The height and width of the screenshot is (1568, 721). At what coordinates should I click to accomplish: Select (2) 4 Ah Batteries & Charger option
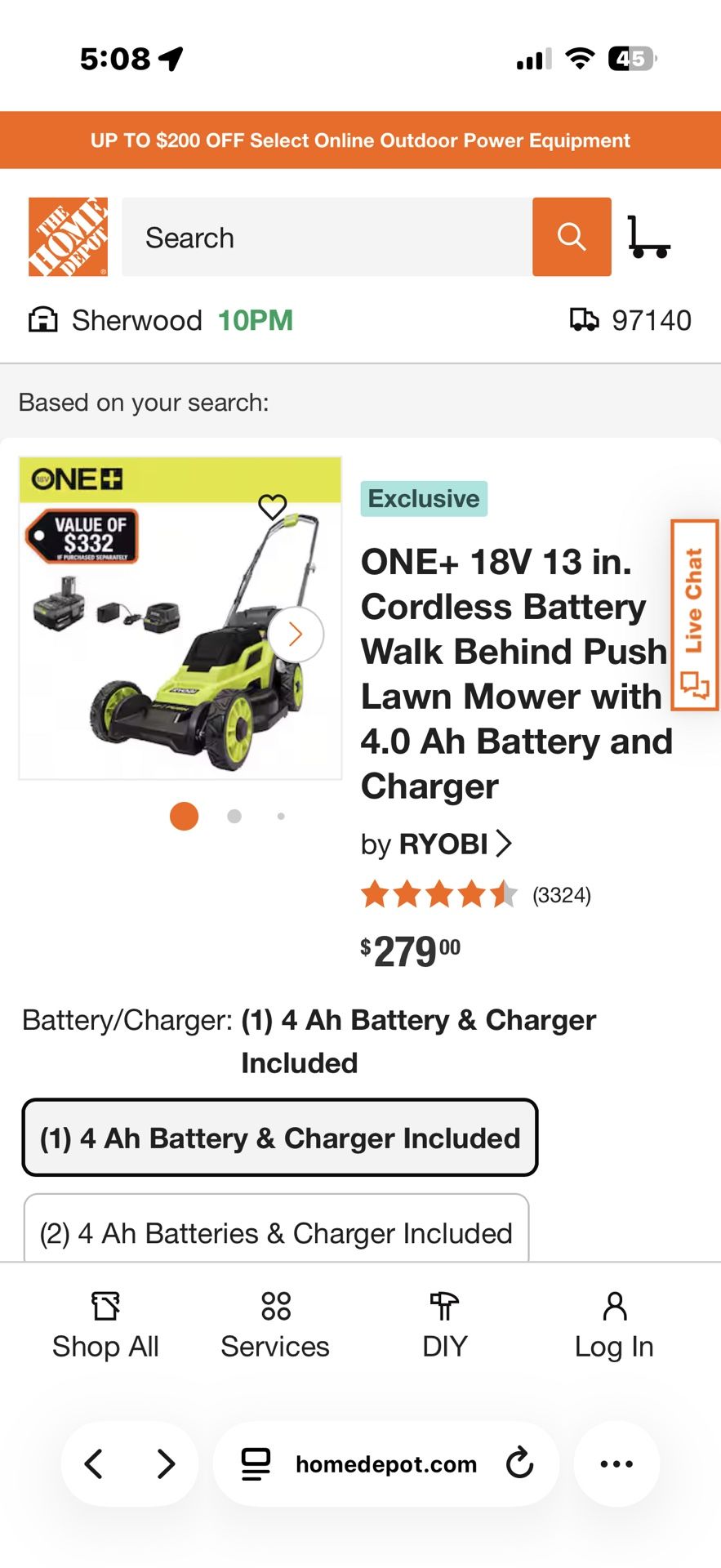click(x=276, y=1232)
